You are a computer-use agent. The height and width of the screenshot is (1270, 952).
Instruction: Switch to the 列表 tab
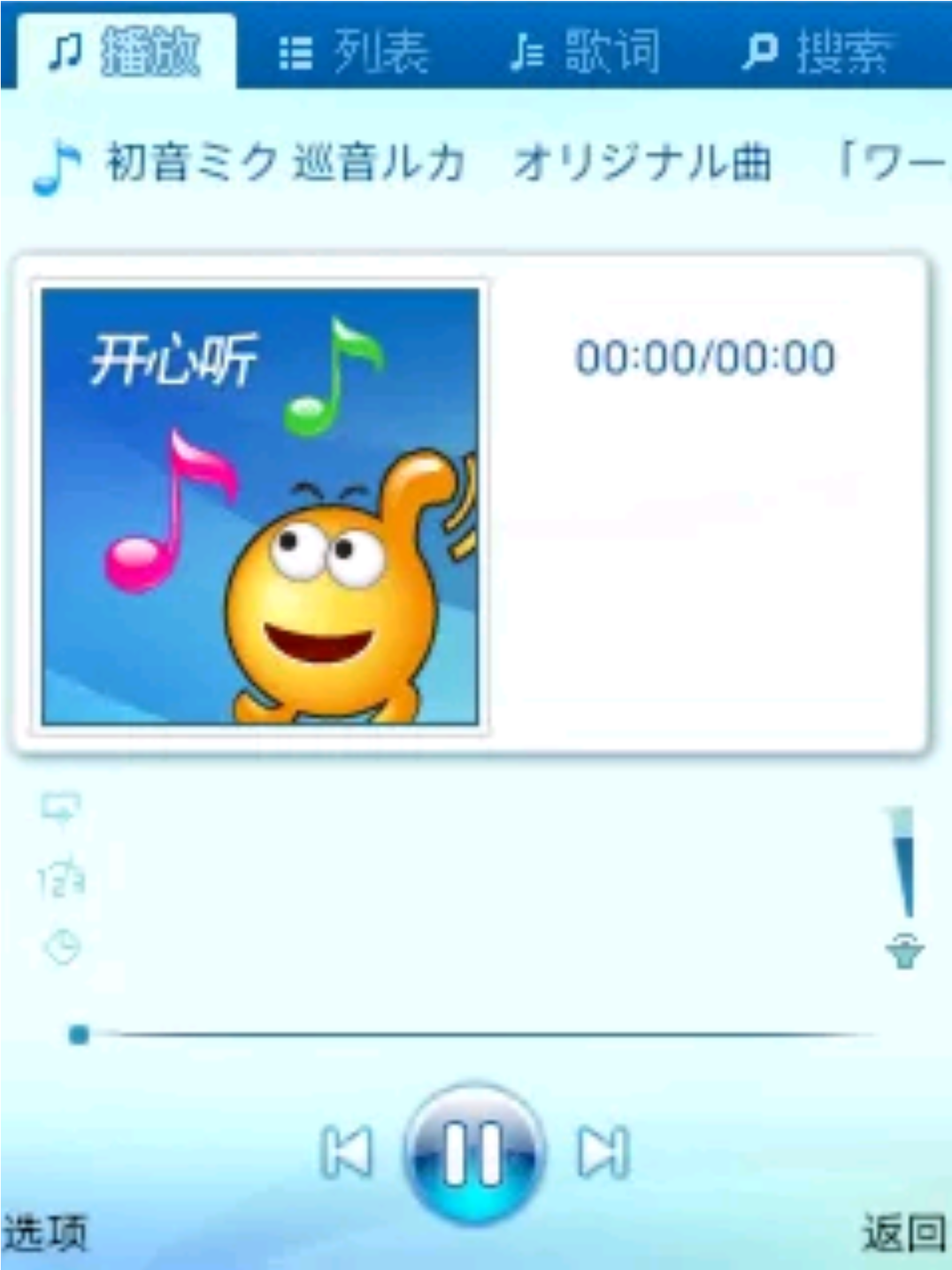(354, 51)
